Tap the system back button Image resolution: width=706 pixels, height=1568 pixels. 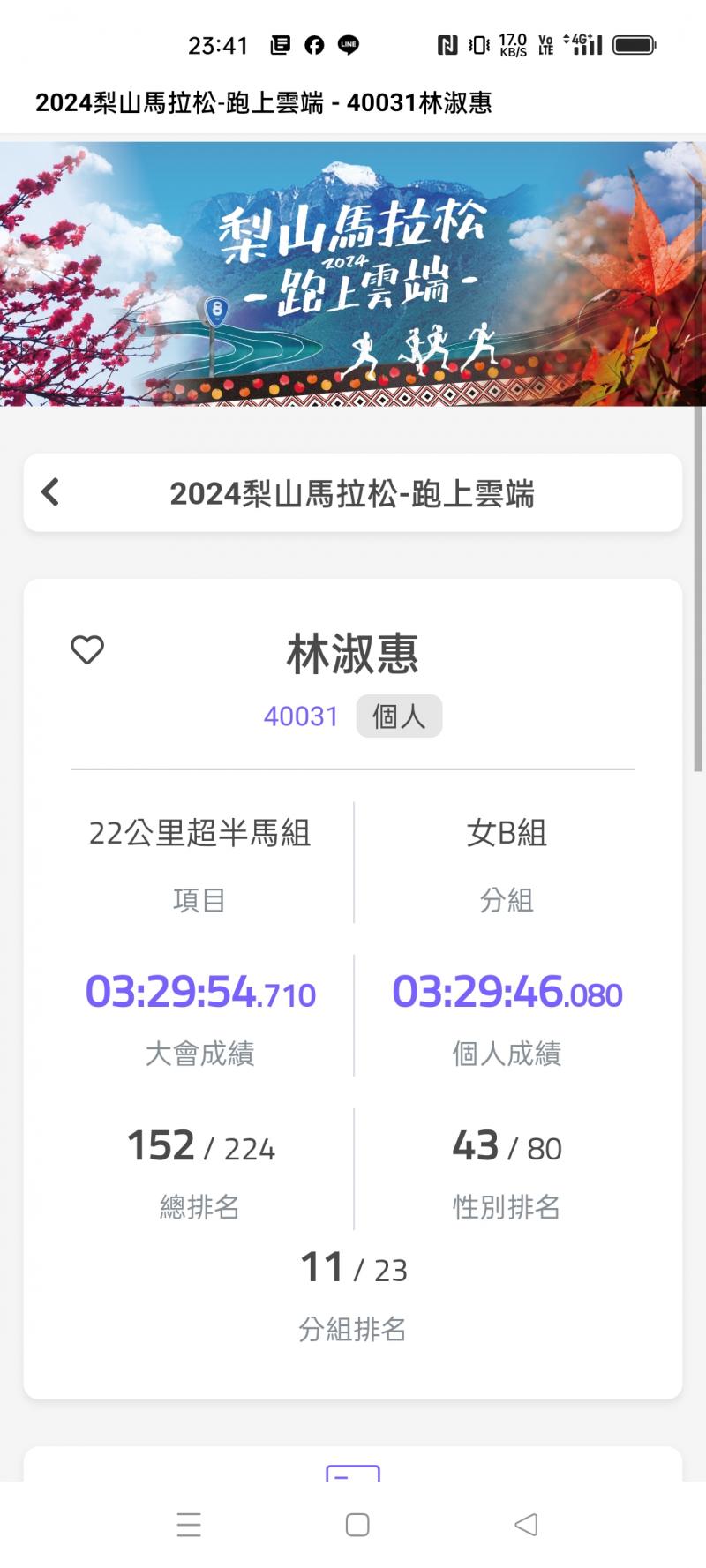pyautogui.click(x=526, y=1524)
